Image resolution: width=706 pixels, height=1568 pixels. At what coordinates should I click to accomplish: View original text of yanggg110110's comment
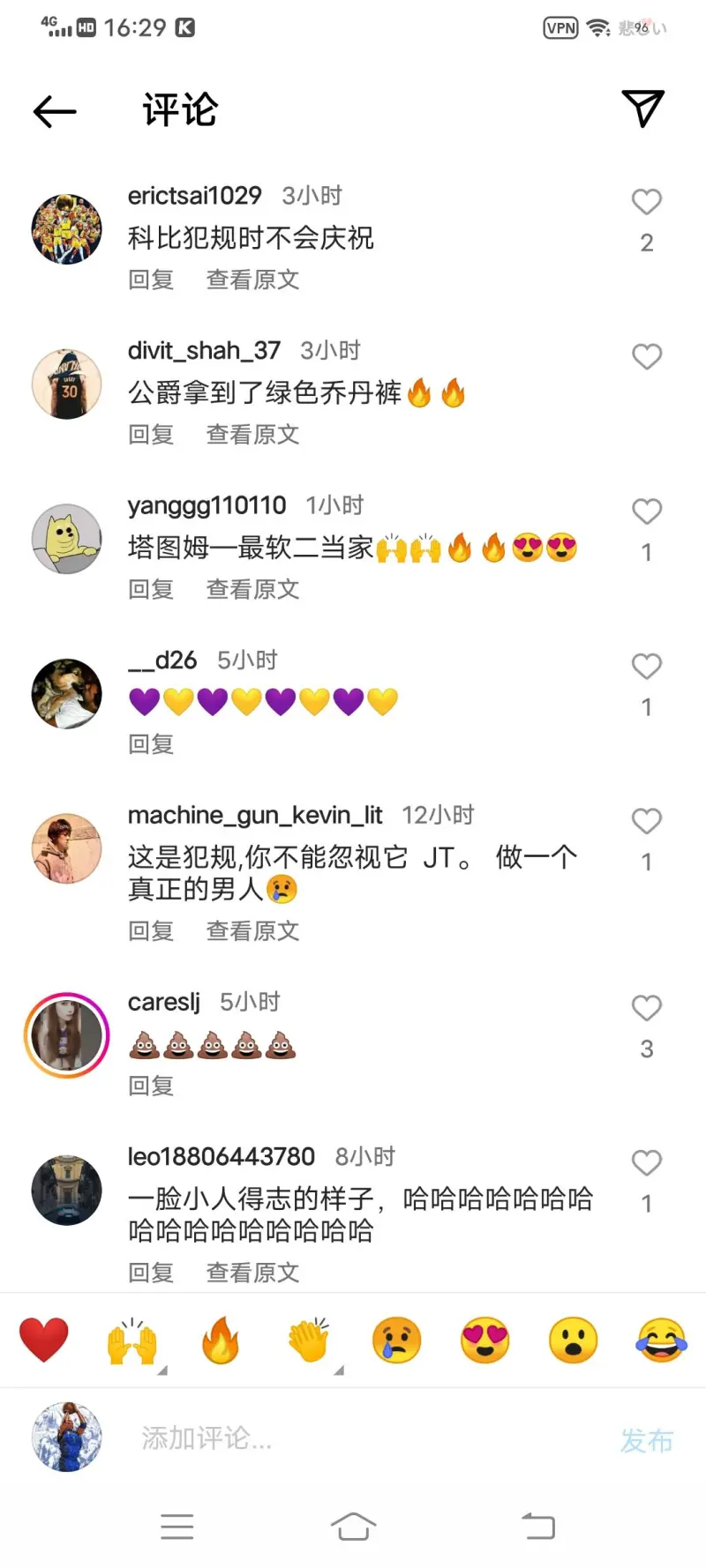[252, 589]
